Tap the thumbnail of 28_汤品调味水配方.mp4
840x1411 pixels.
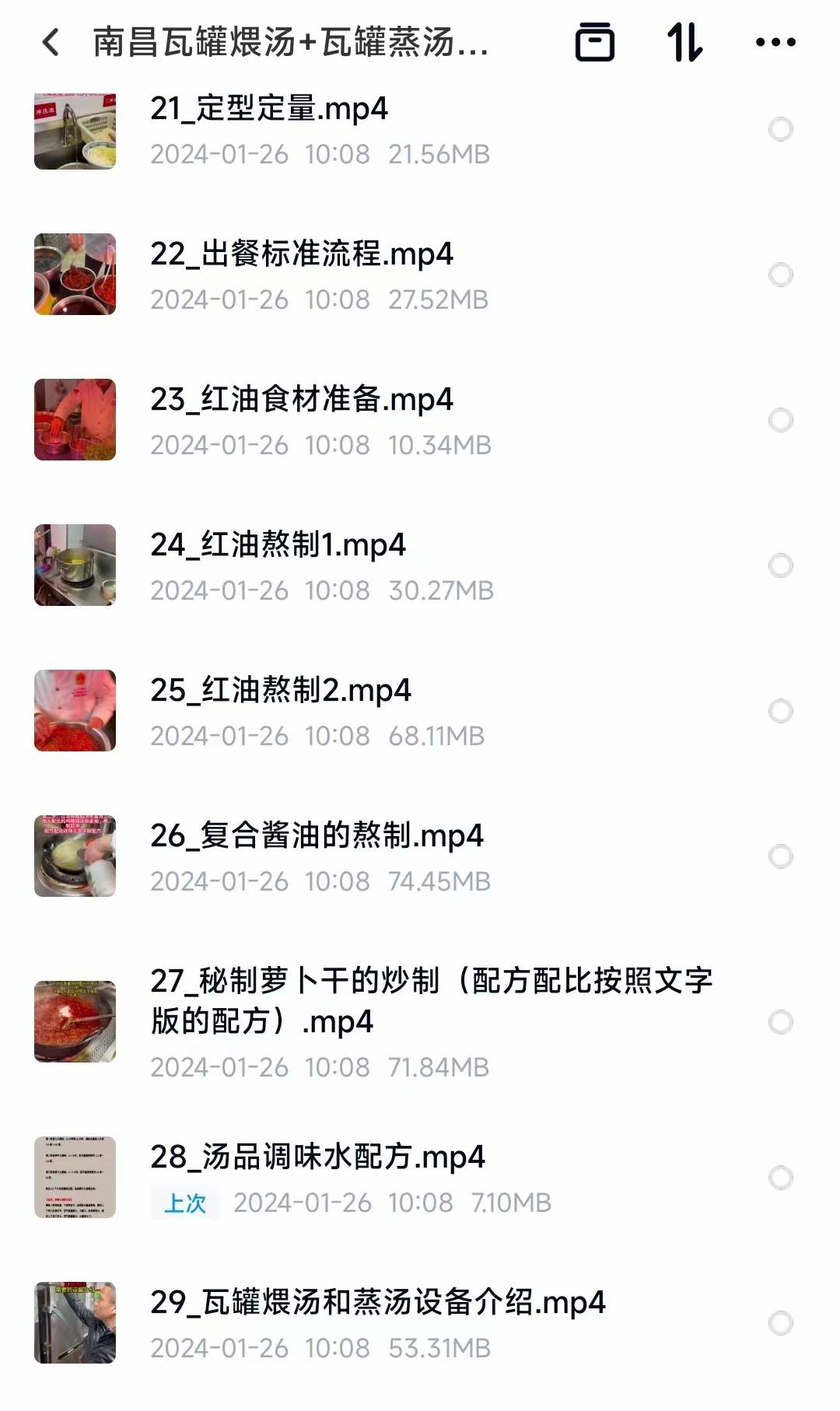[75, 1178]
